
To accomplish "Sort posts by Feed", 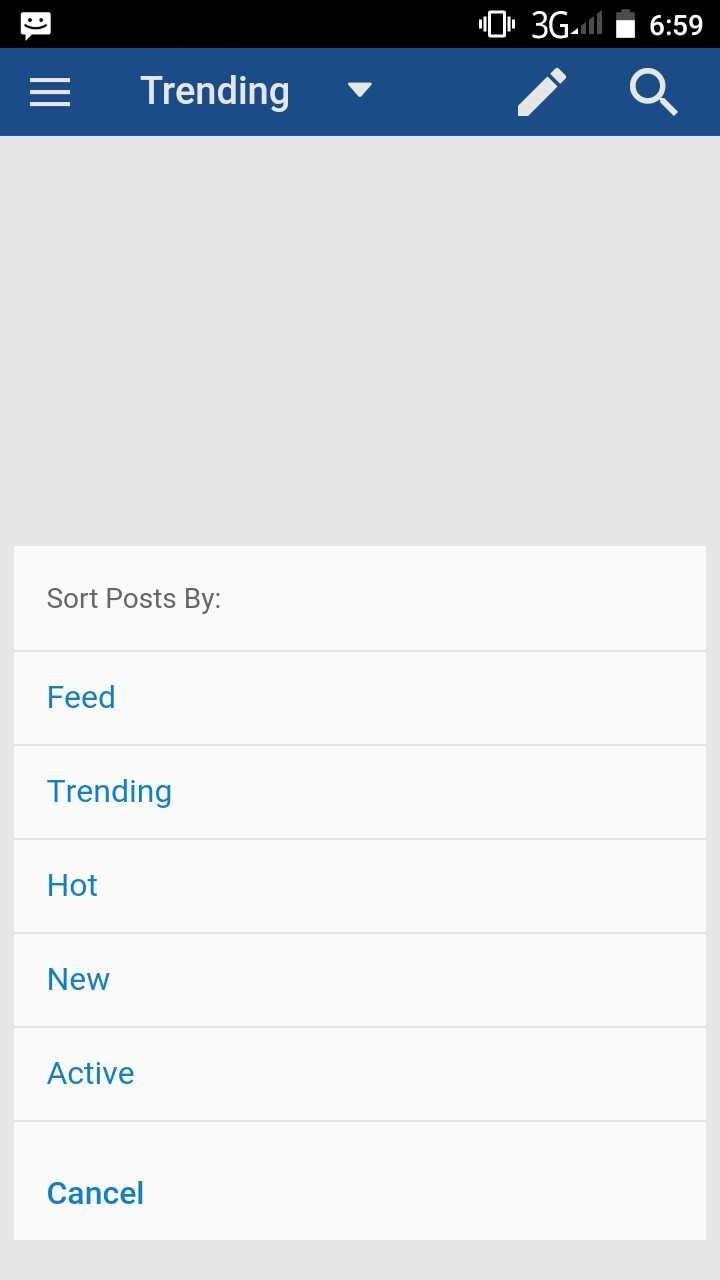I will coord(360,698).
